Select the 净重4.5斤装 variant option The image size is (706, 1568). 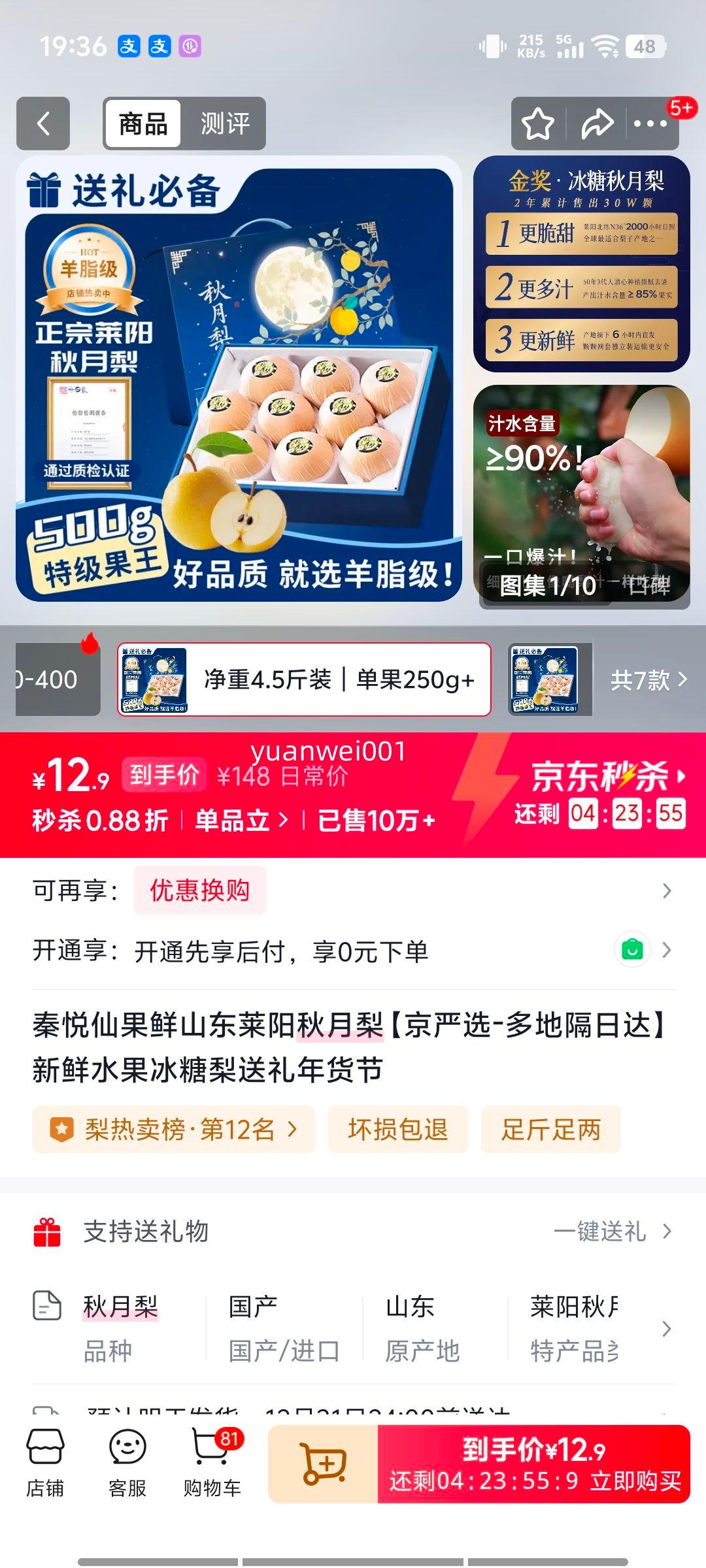307,679
